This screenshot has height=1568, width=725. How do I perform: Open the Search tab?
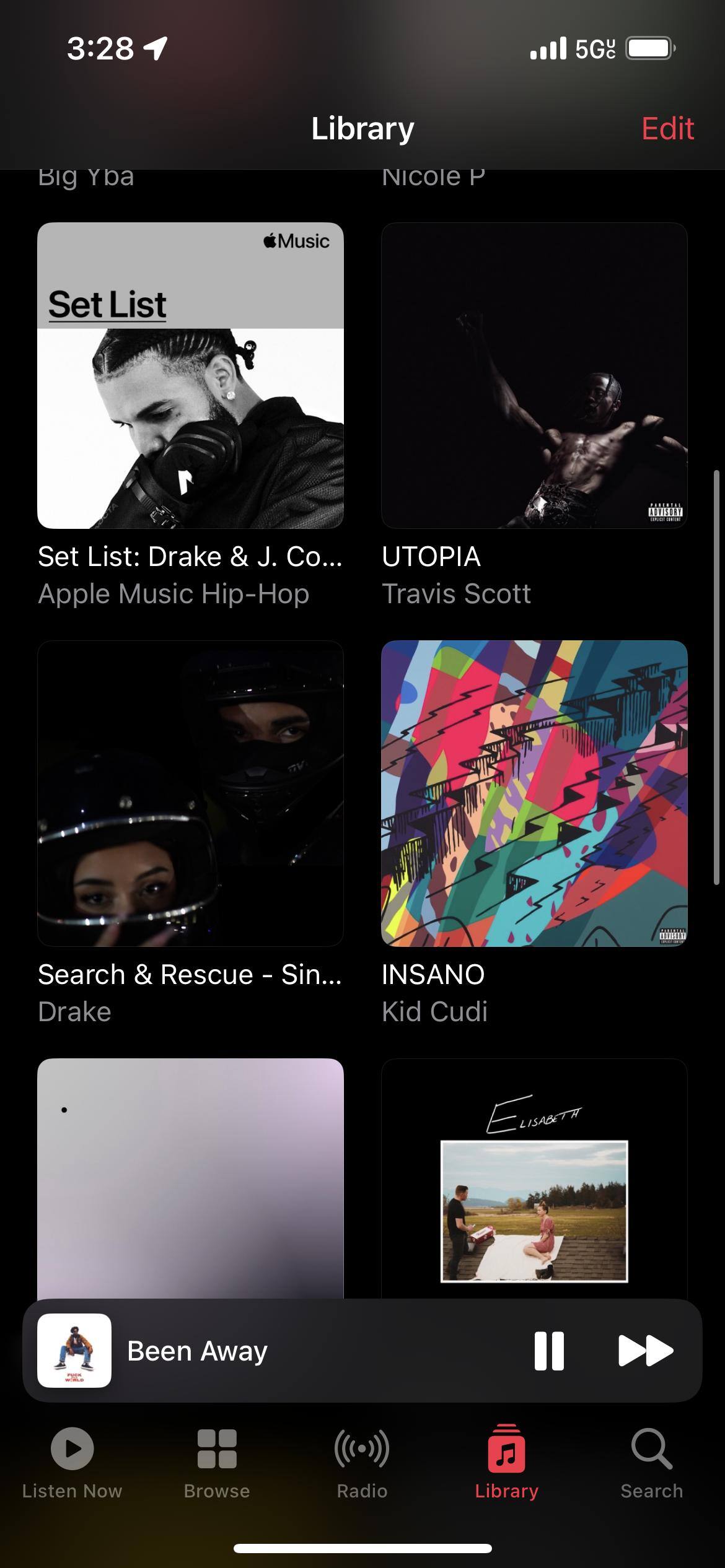[651, 1463]
